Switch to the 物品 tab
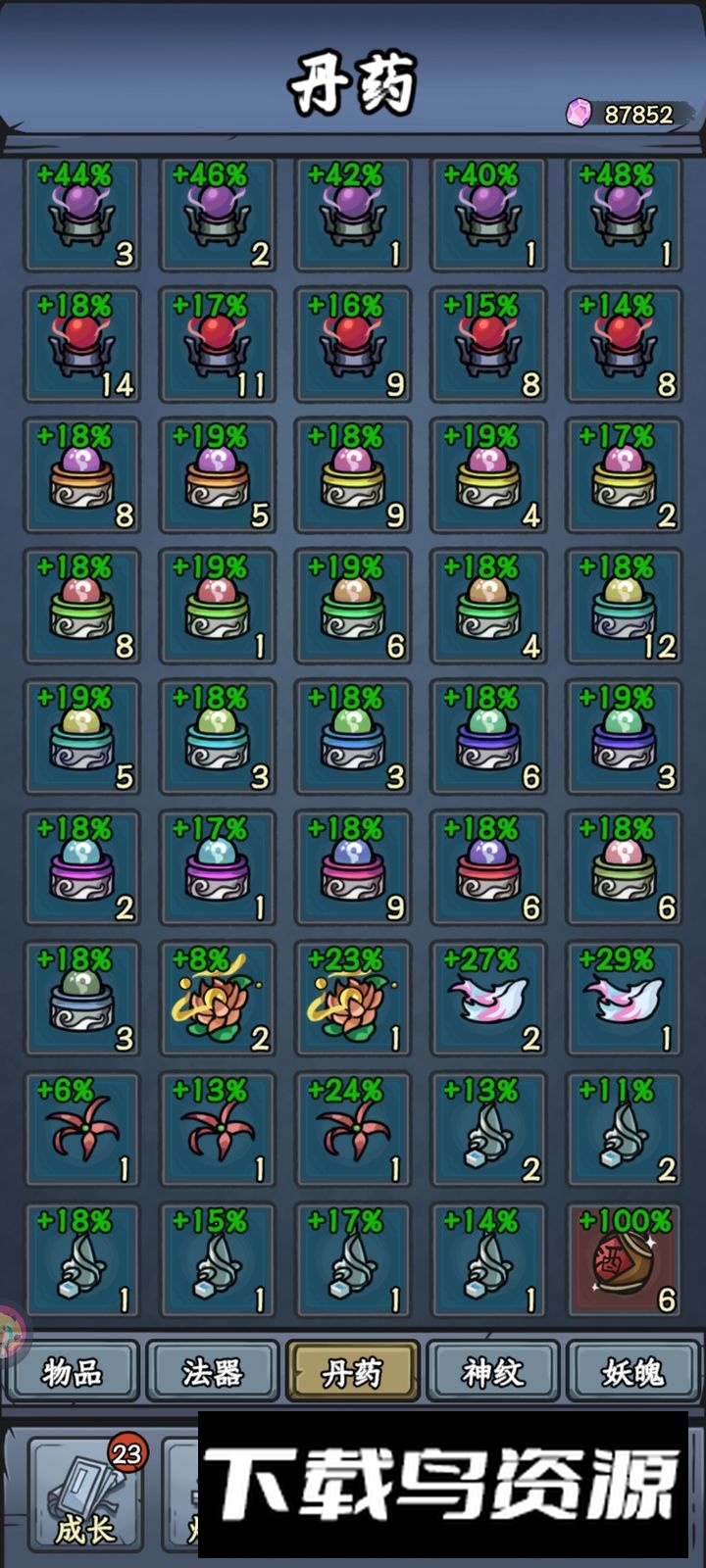Screen dimensions: 706x1568 [72, 1371]
